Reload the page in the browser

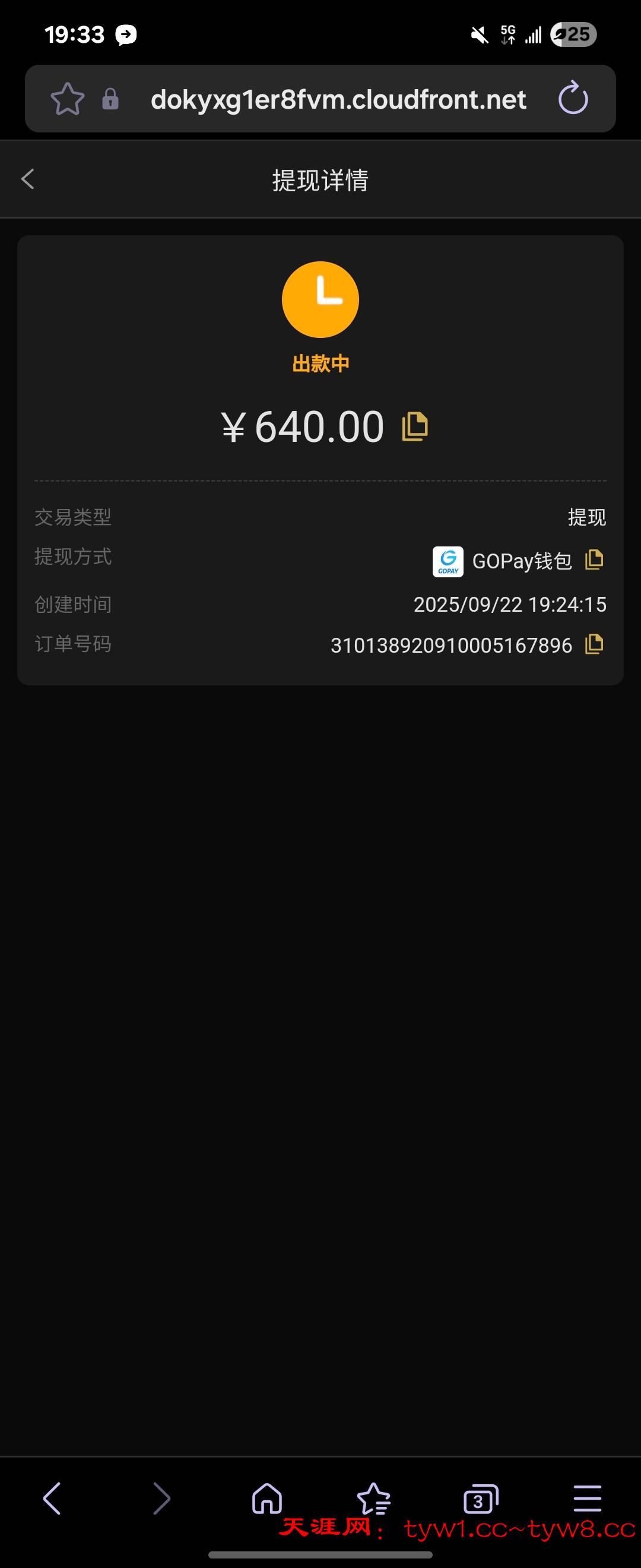tap(573, 99)
